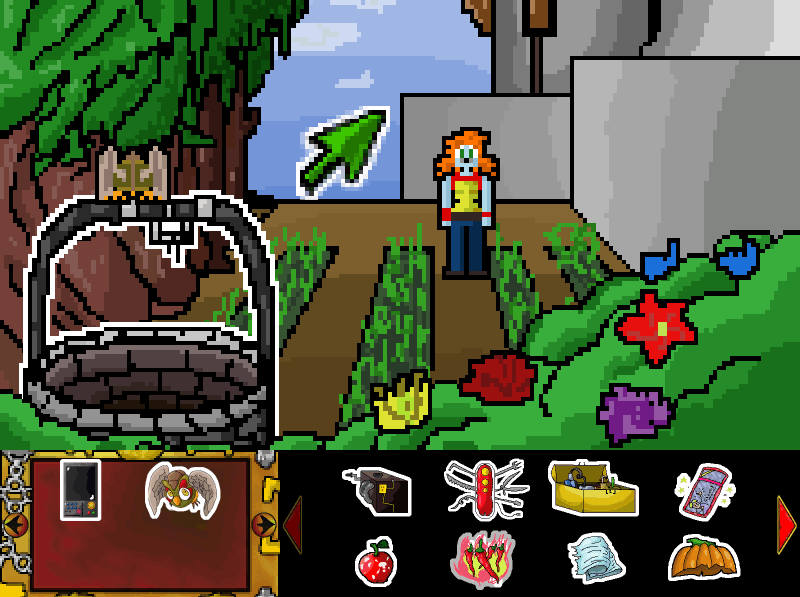
Task: Select the red apple from inventory
Action: click(377, 561)
